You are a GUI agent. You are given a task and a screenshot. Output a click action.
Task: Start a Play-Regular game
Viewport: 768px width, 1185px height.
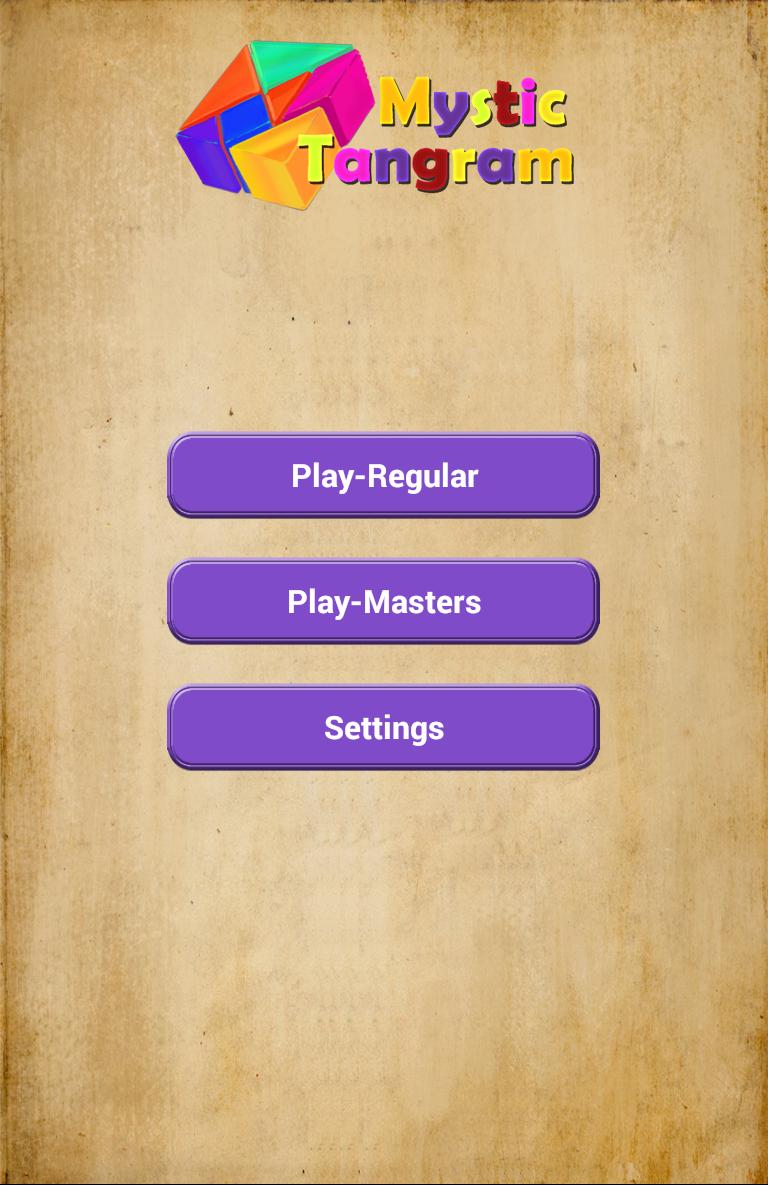tap(383, 475)
